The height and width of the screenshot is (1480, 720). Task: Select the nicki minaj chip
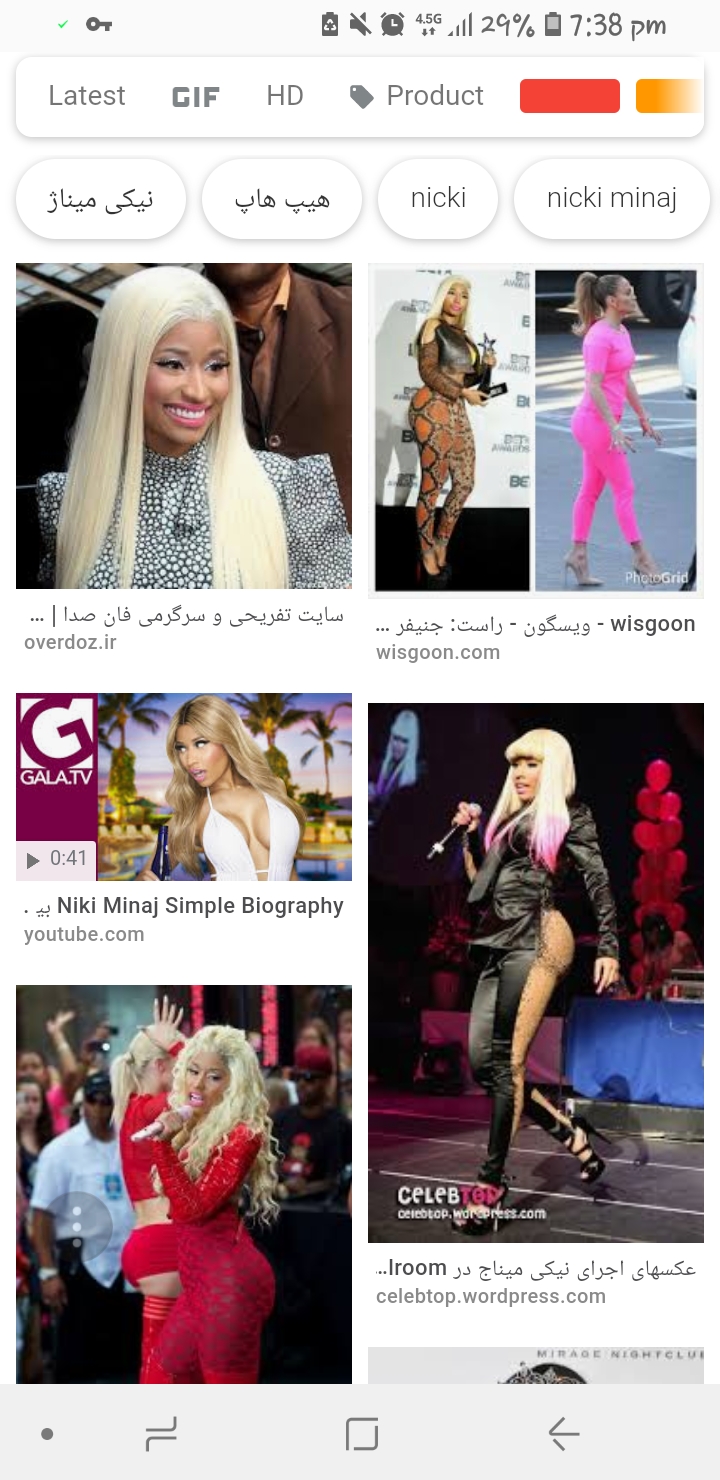(611, 199)
